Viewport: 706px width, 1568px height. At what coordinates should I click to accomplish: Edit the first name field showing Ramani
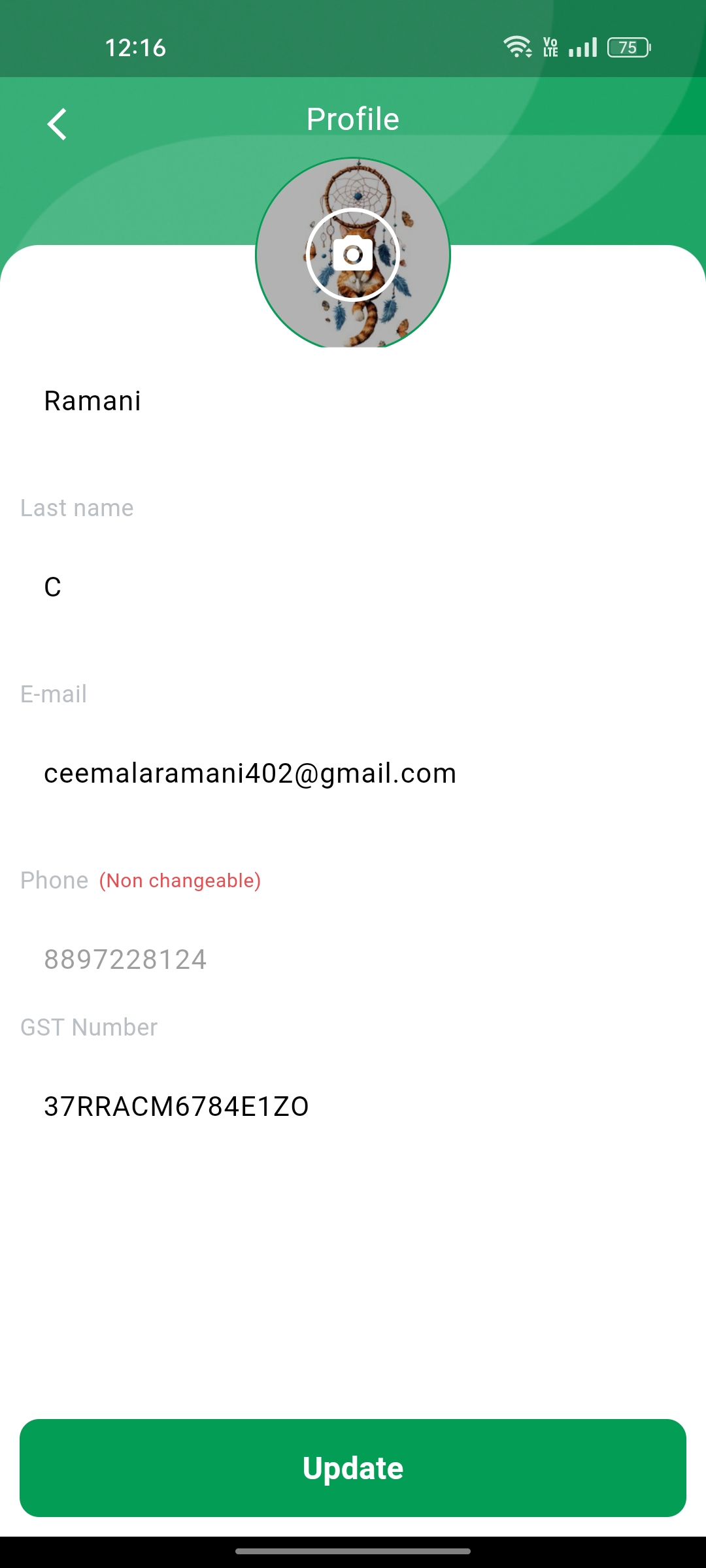tap(353, 401)
